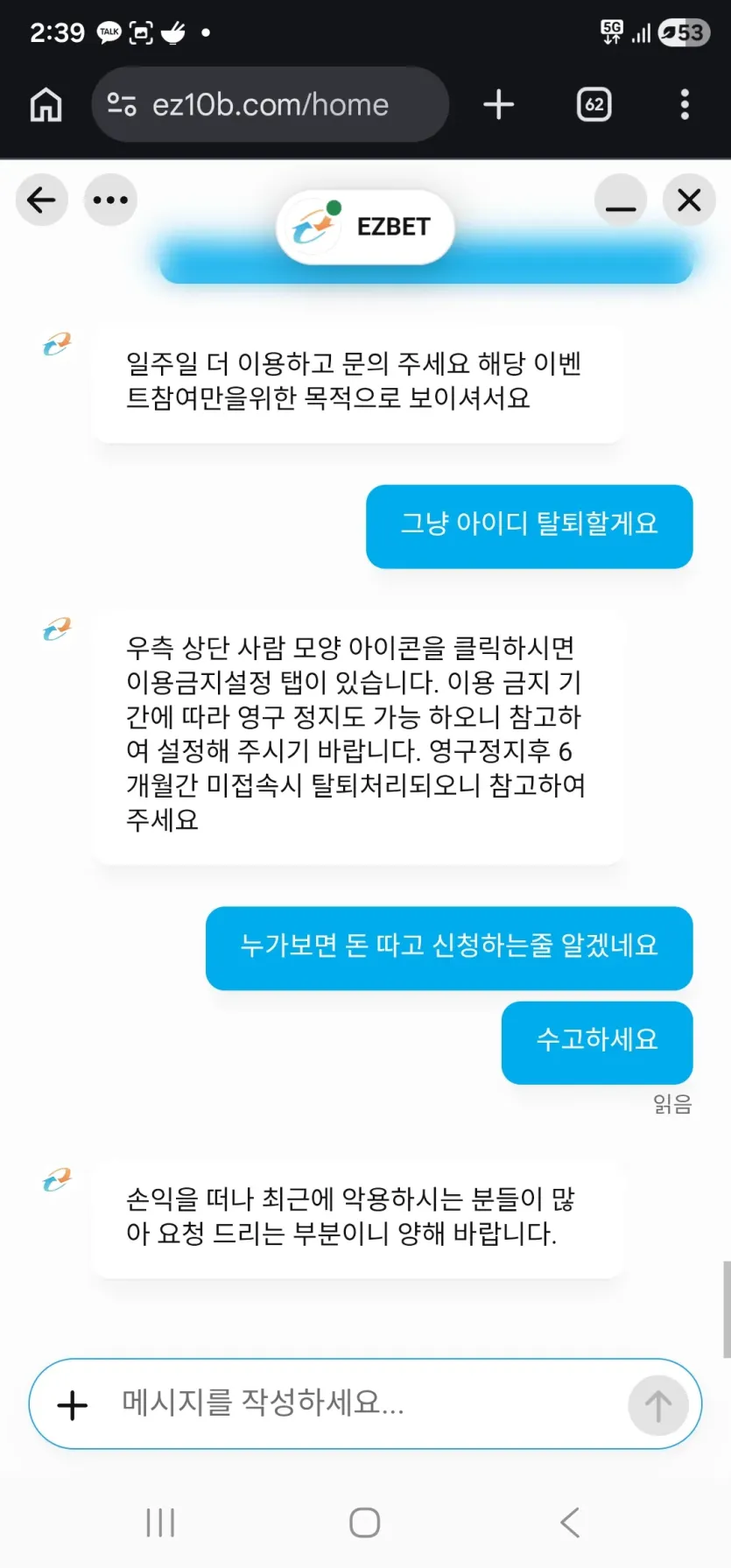
Task: Close the EZBET chat window
Action: coord(689,200)
